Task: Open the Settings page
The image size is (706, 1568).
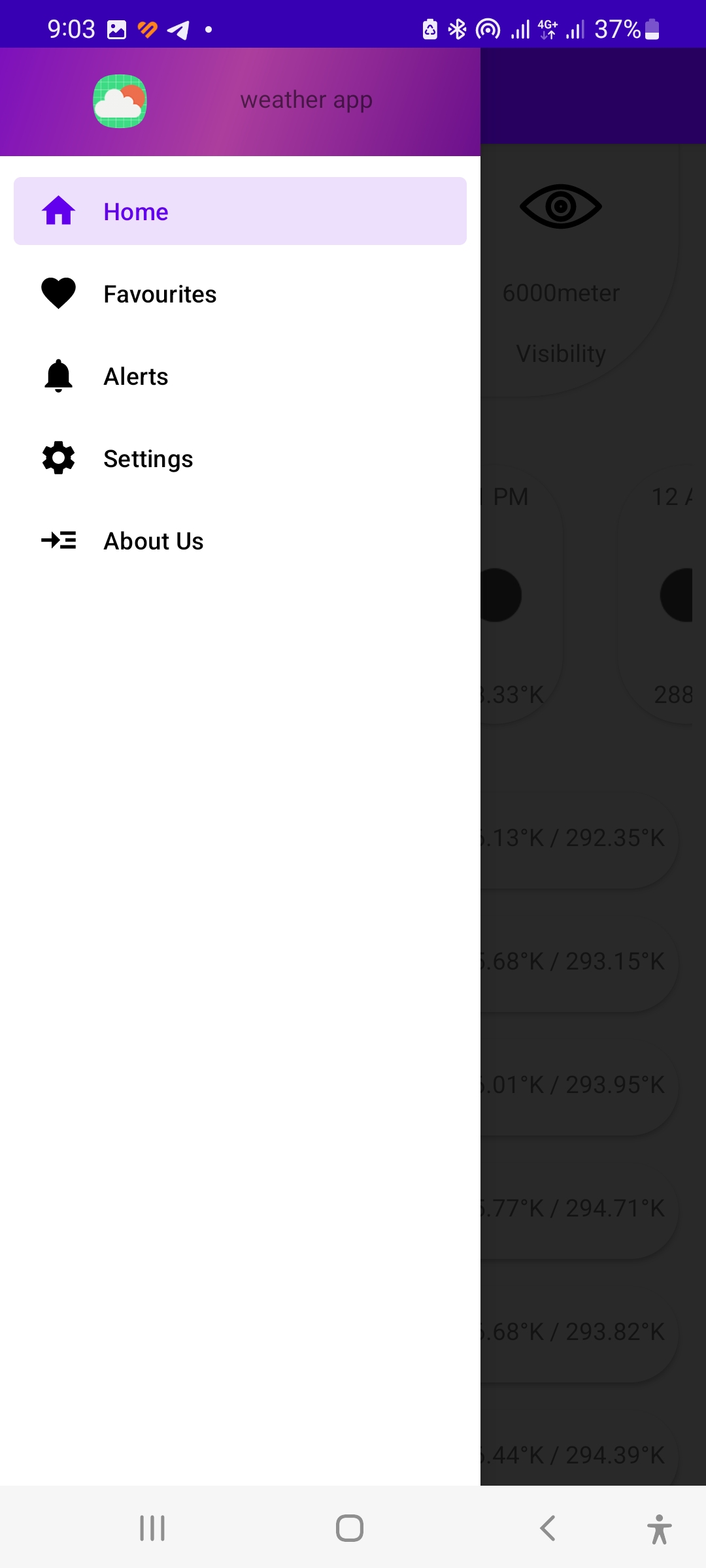Action: [148, 458]
